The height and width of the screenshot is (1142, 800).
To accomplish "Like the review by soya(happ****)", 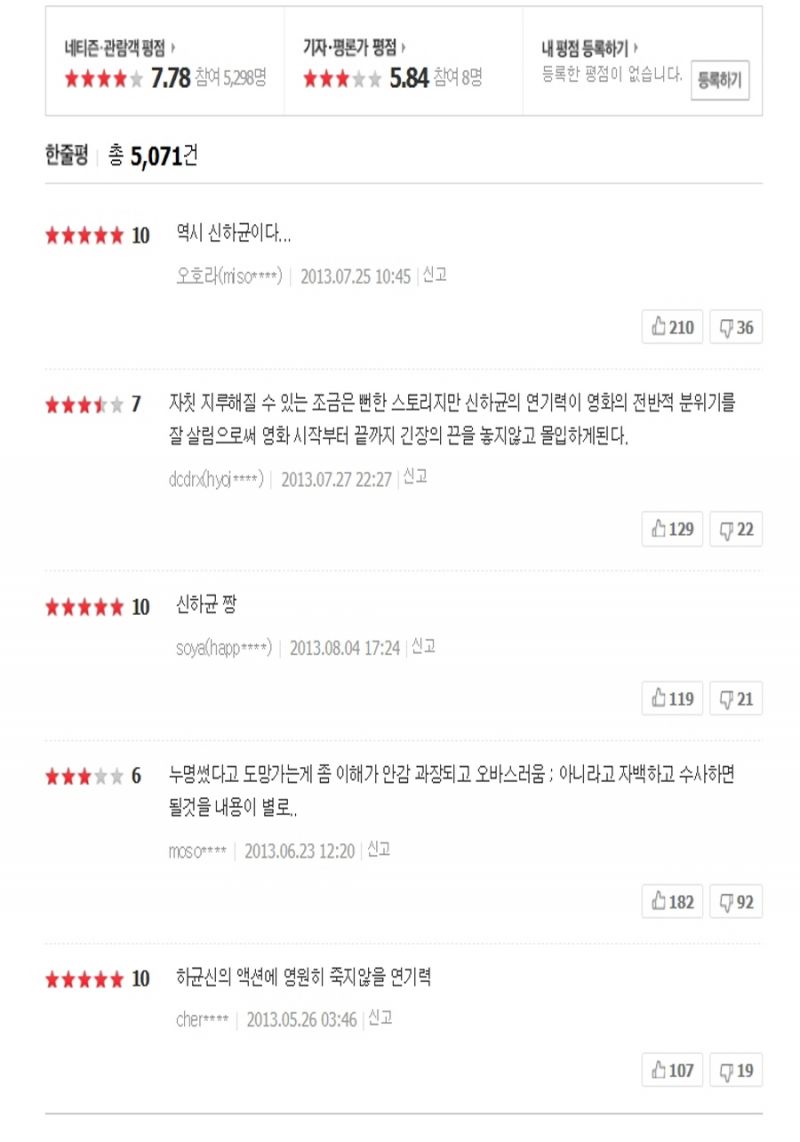I will tap(672, 699).
